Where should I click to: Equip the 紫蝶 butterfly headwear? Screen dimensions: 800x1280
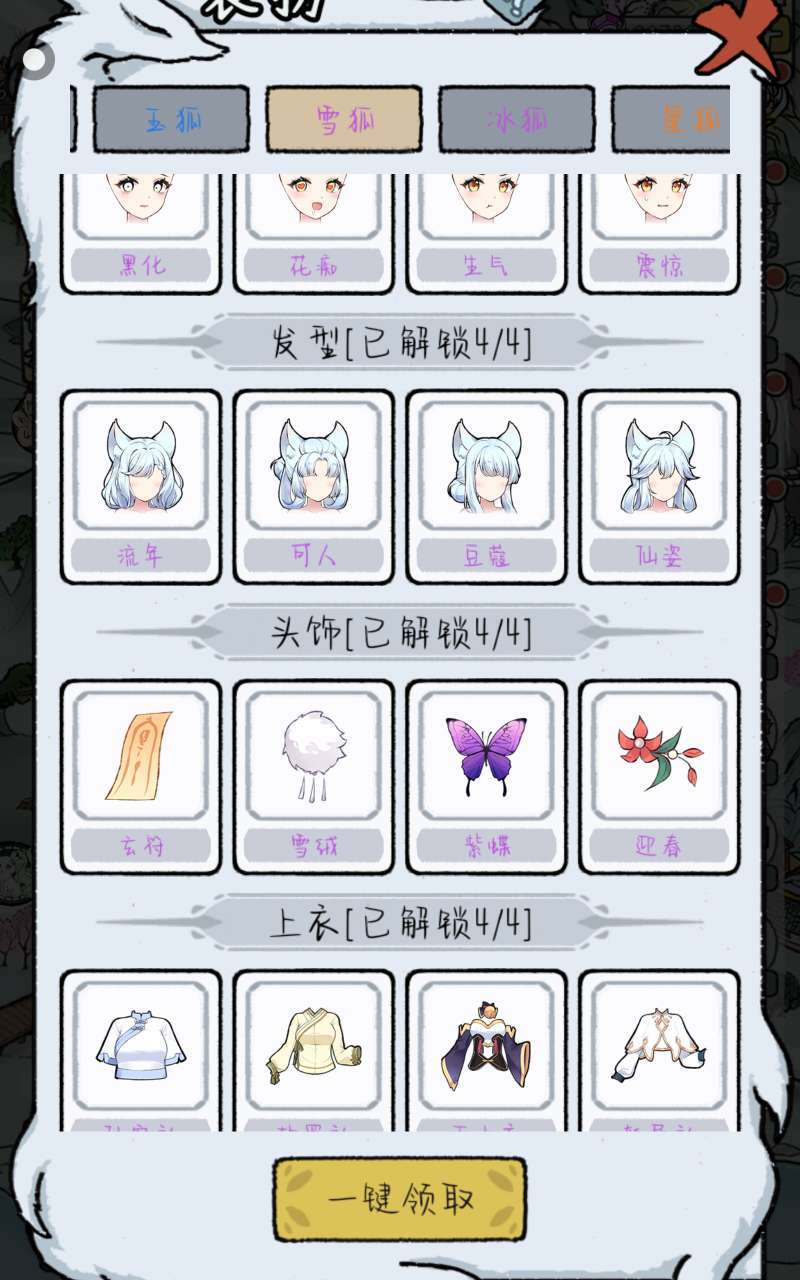point(486,776)
